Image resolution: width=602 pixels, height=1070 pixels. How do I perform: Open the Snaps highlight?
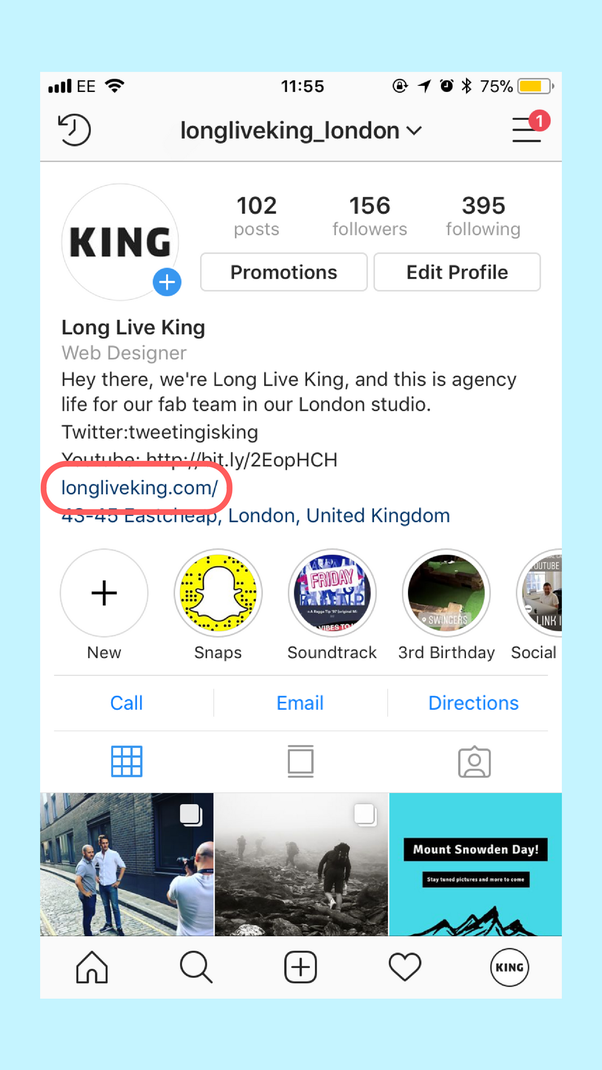point(218,593)
